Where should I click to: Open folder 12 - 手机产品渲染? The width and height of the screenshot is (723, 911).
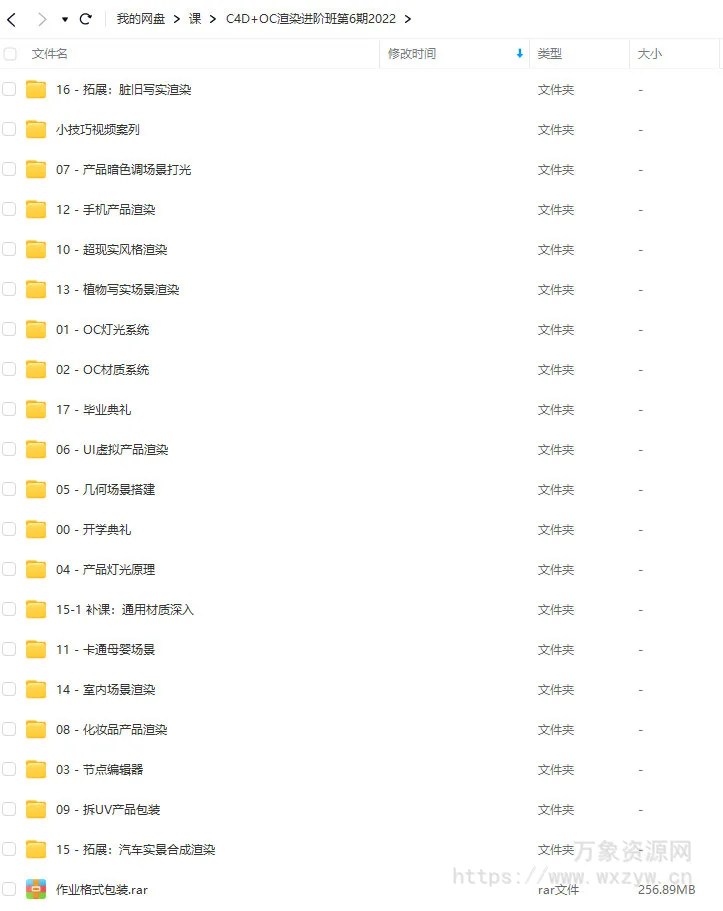point(105,210)
